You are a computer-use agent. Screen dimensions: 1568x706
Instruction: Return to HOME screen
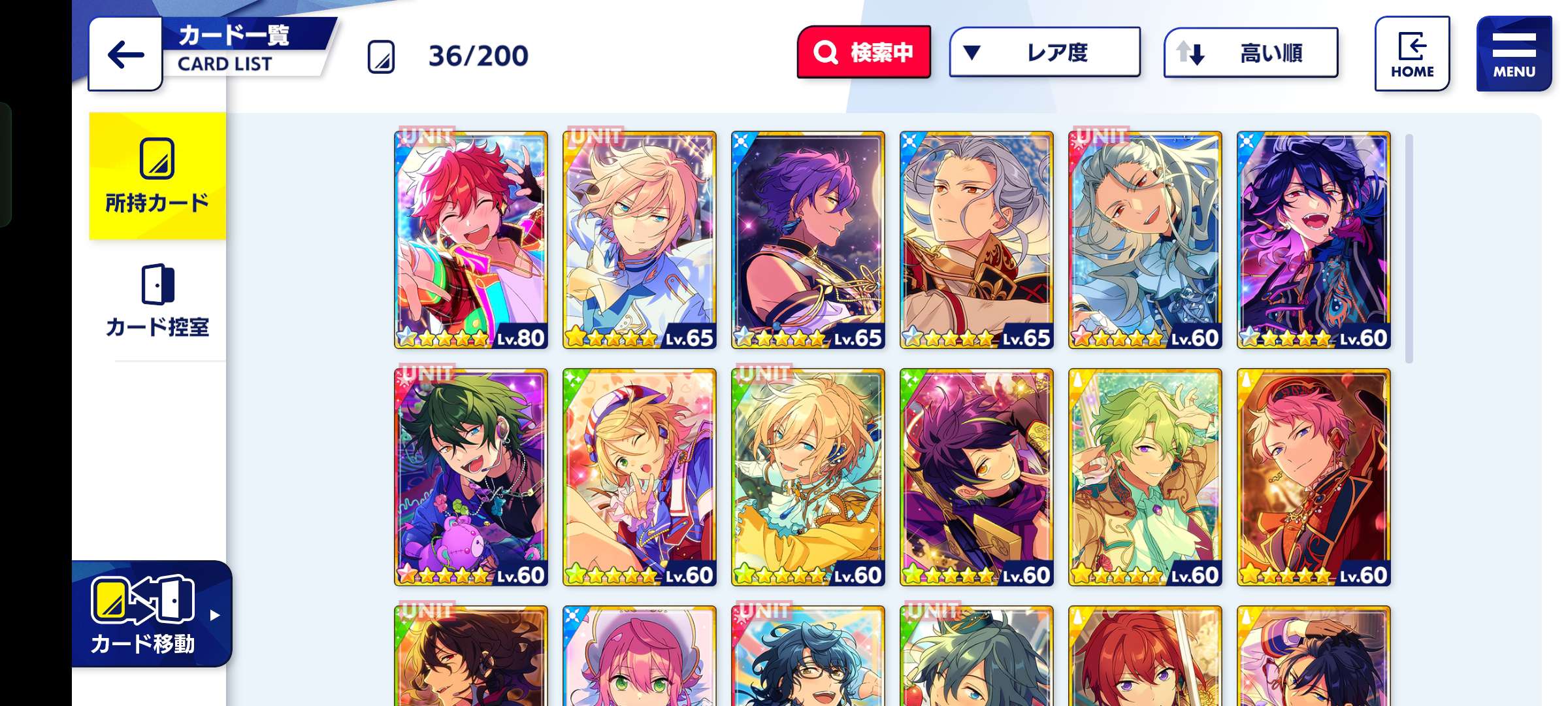[1412, 54]
